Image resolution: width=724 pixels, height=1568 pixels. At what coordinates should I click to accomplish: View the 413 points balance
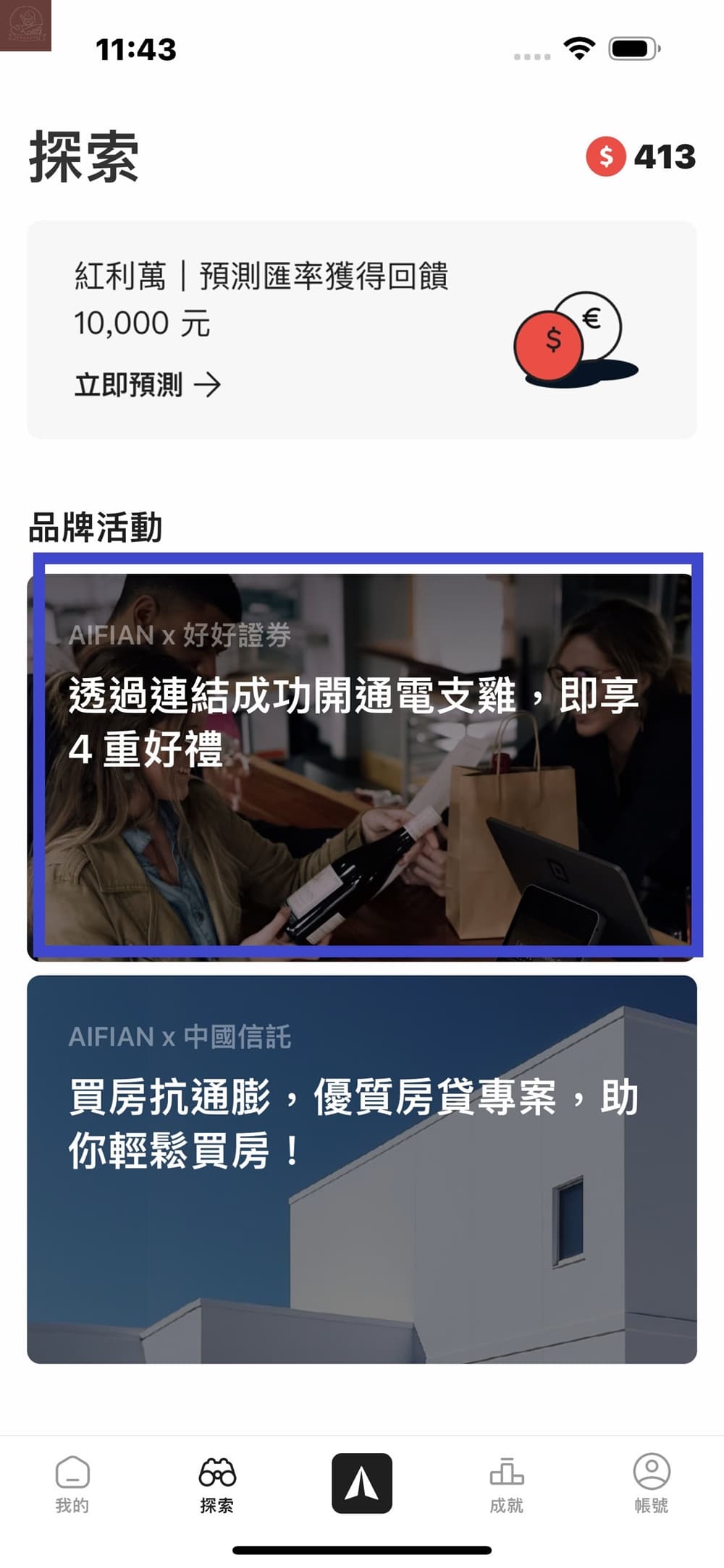click(664, 156)
